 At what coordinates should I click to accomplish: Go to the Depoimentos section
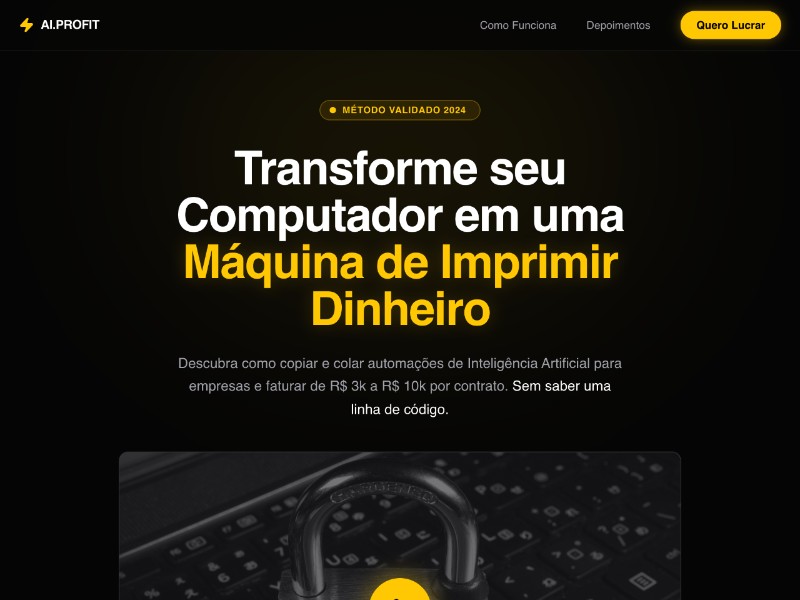(618, 25)
